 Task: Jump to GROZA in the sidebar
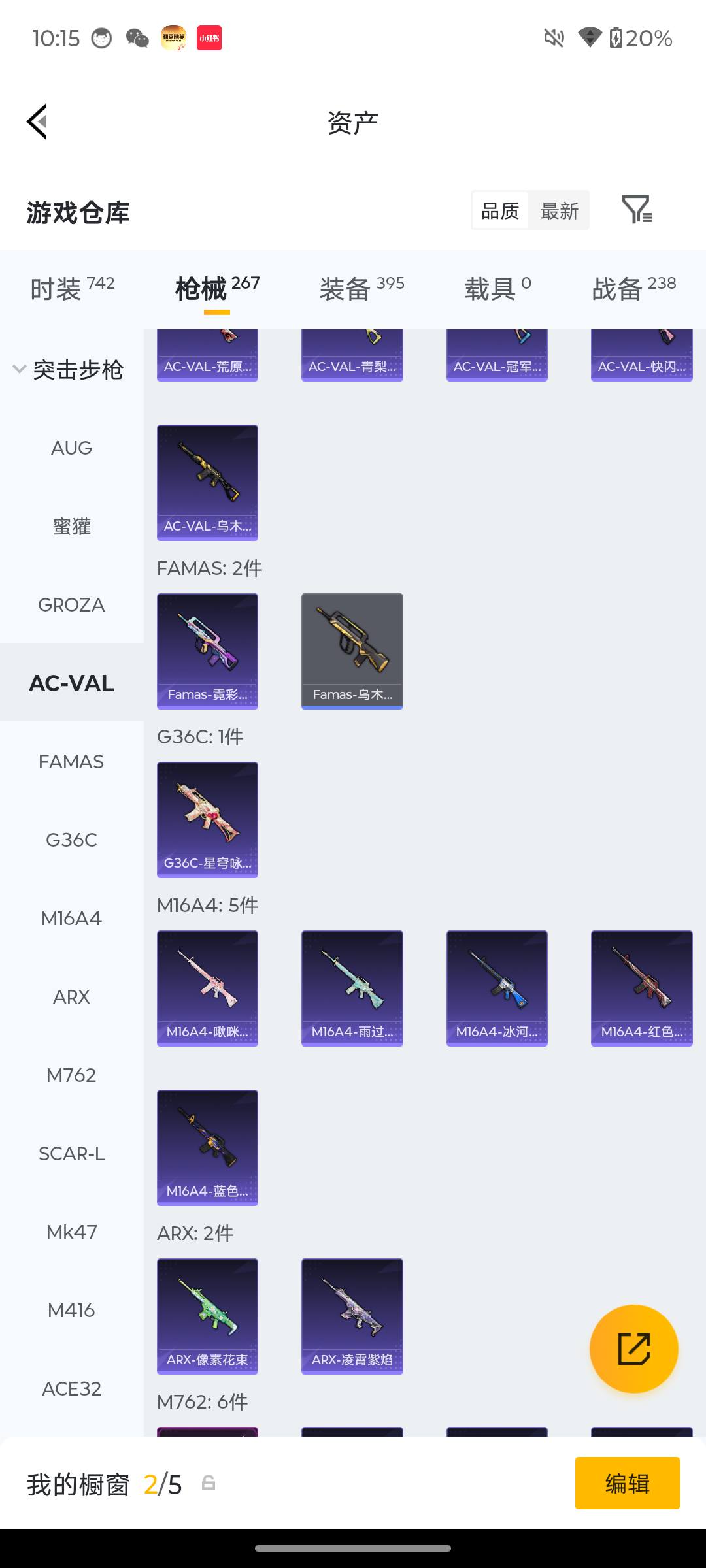[x=72, y=604]
